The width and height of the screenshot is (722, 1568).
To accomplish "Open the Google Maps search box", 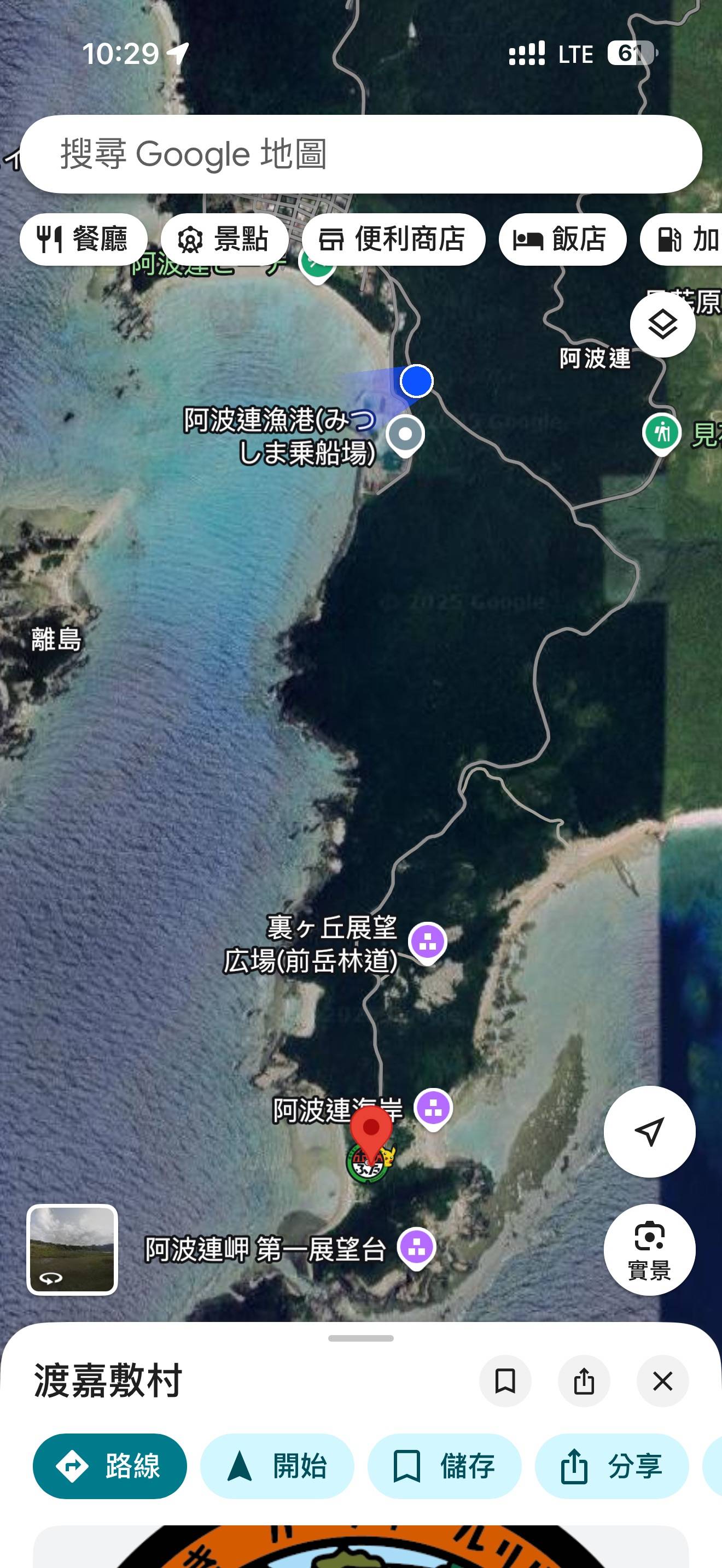I will pyautogui.click(x=360, y=154).
